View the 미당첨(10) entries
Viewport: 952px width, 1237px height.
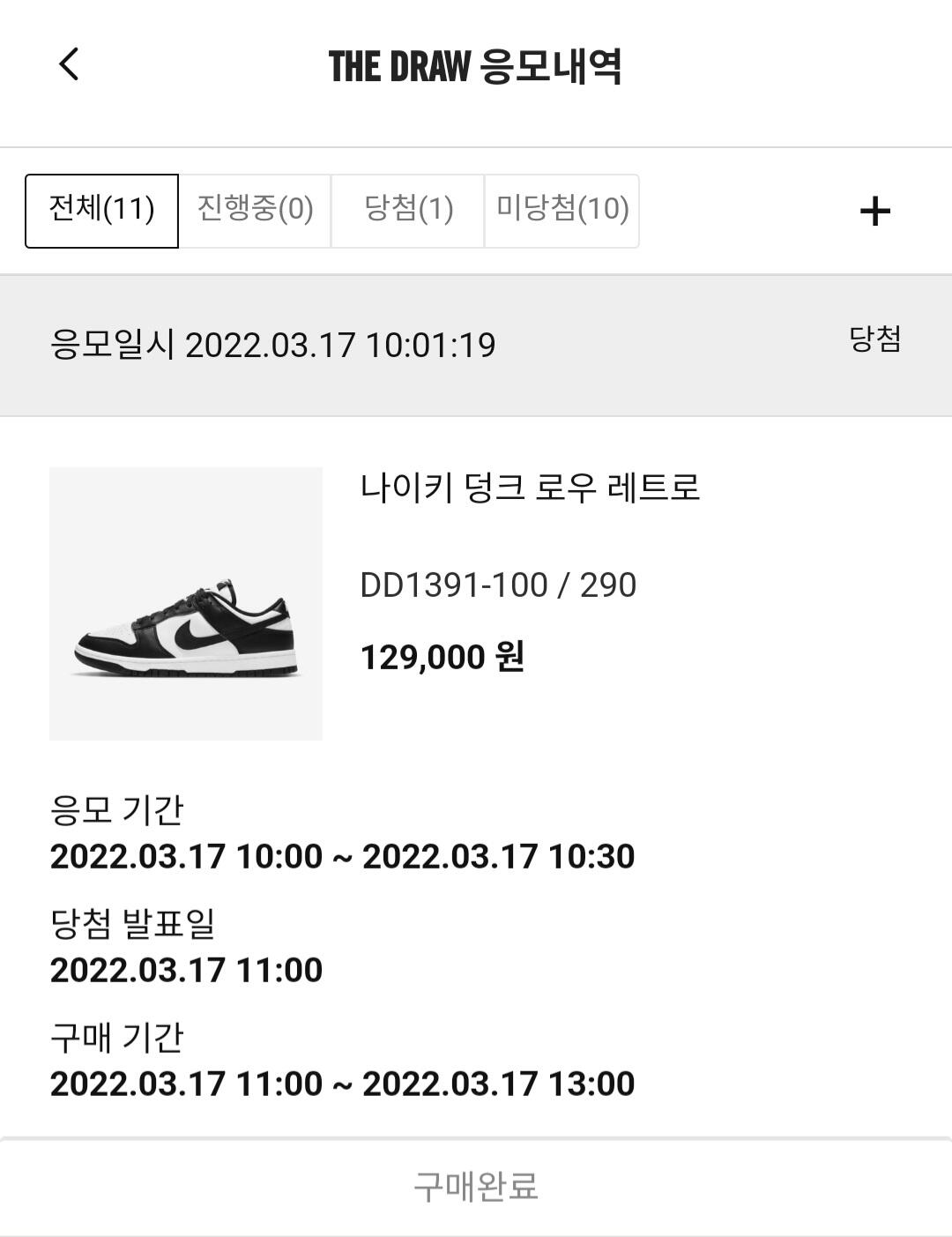(x=562, y=211)
